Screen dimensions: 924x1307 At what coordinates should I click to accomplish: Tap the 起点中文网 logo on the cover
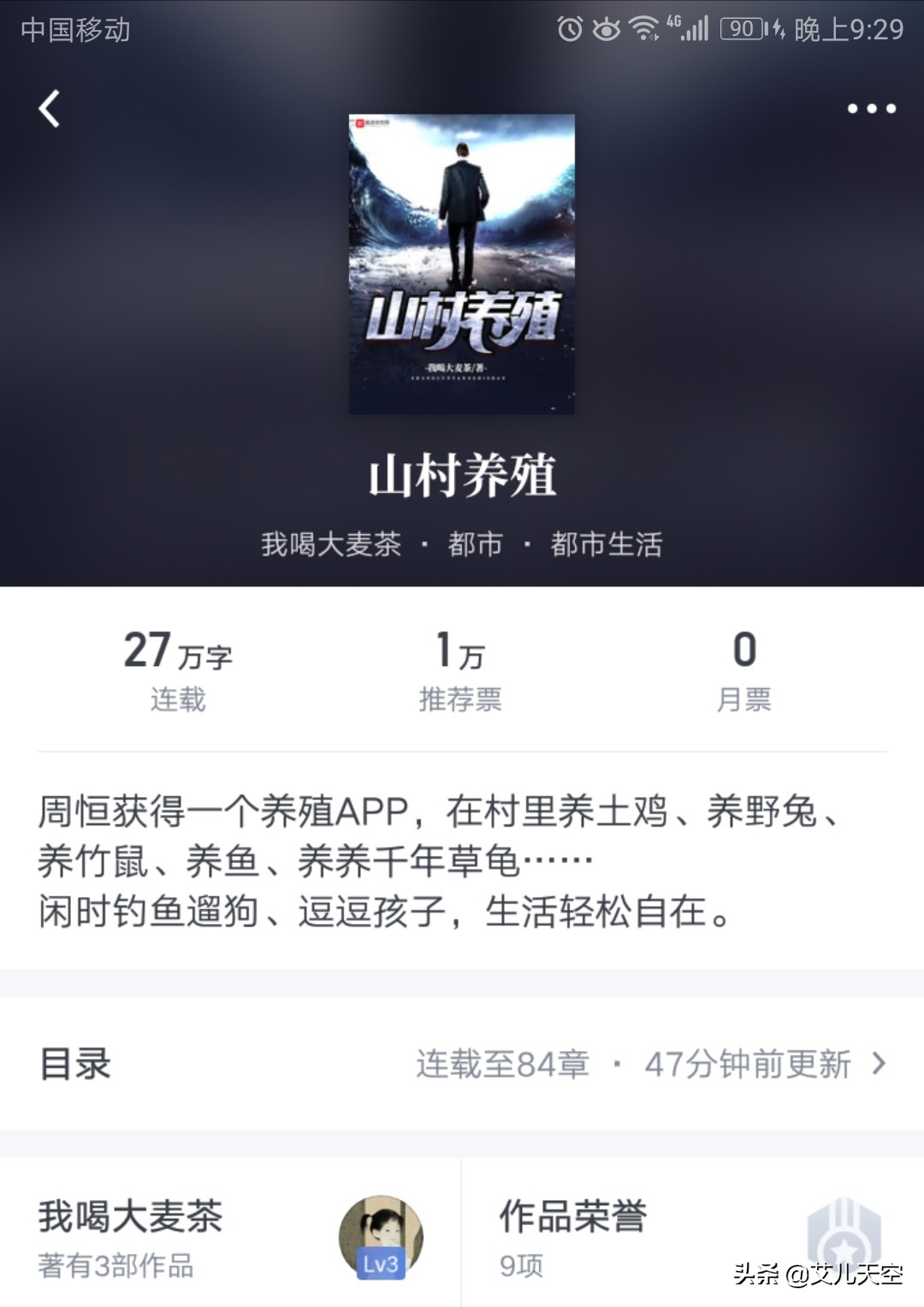tap(370, 125)
